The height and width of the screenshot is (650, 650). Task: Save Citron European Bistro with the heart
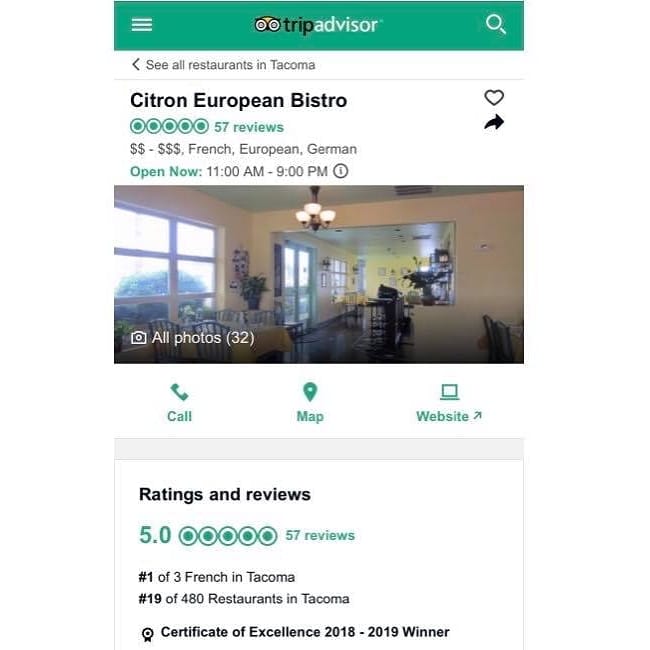tap(494, 97)
